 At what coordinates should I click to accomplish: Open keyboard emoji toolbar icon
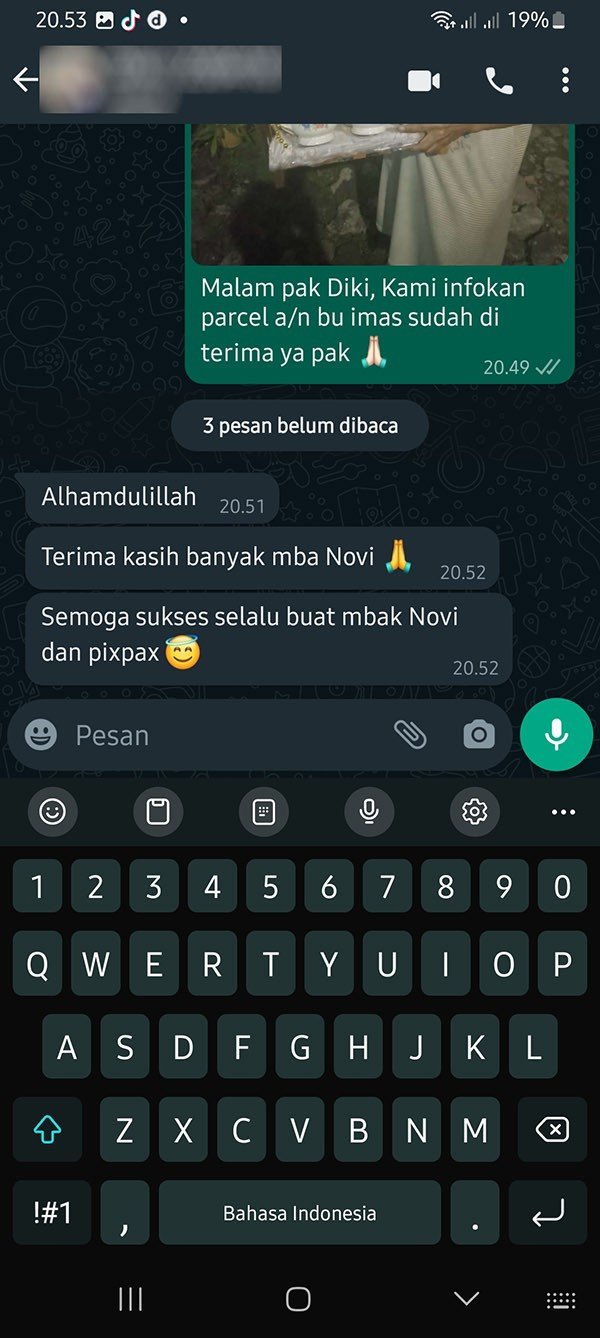52,811
